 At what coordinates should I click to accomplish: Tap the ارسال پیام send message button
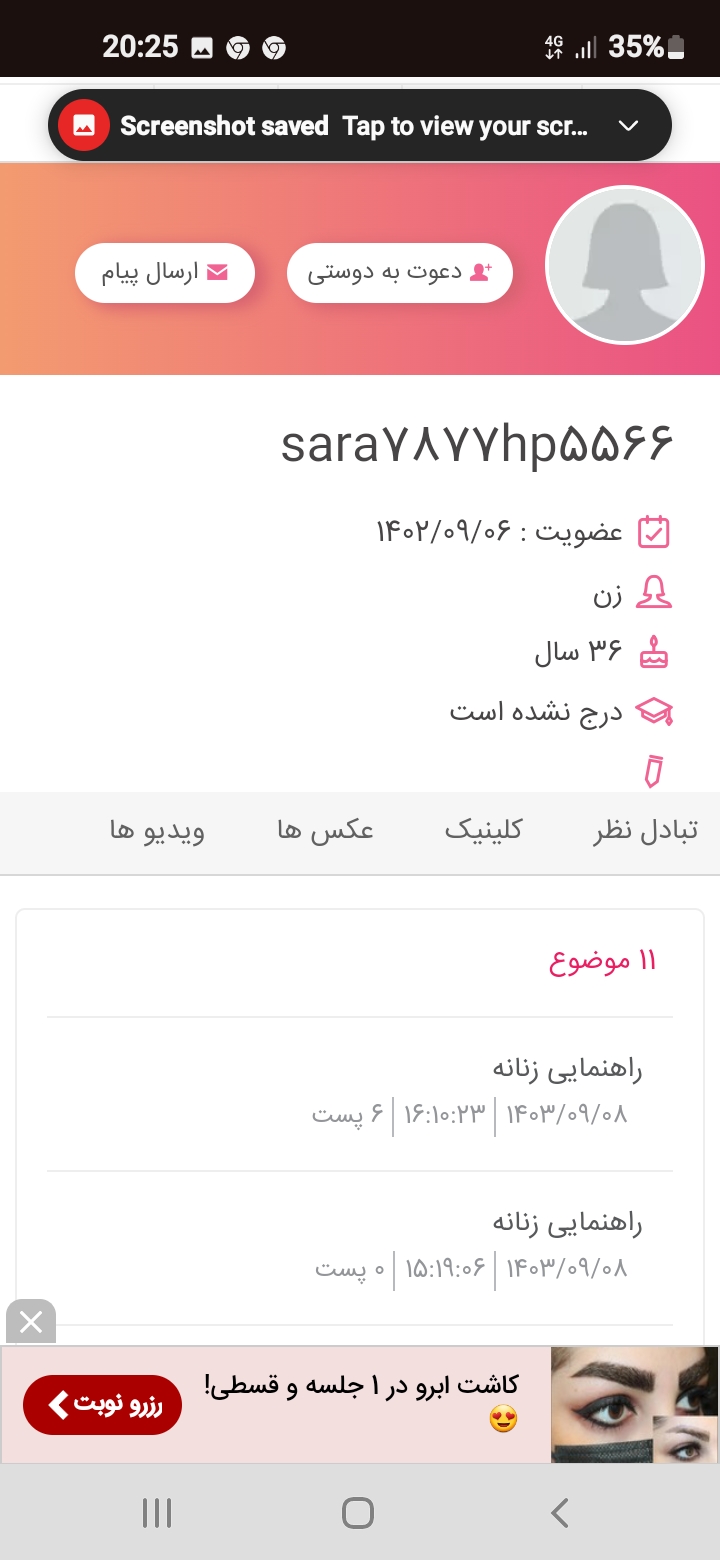[x=165, y=273]
